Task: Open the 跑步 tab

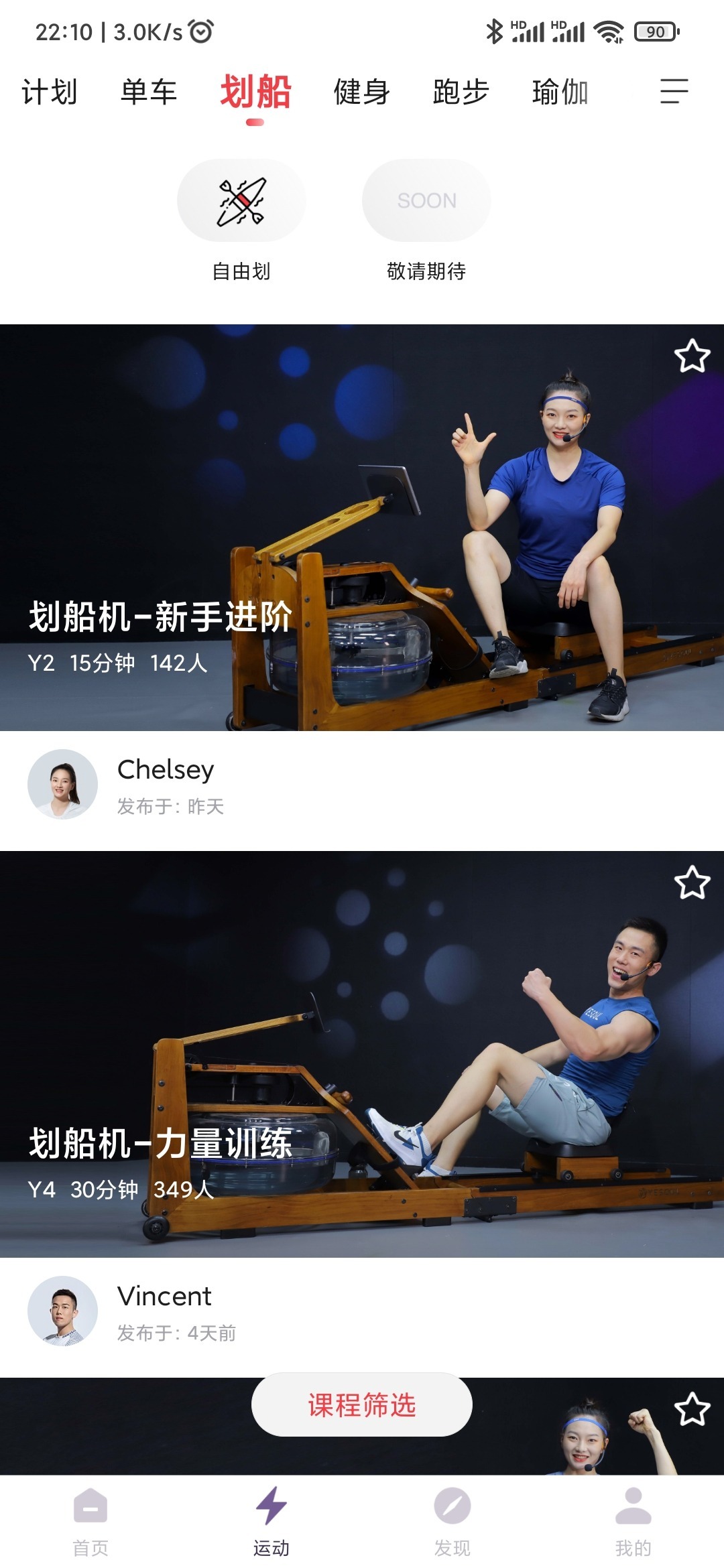Action: 461,92
